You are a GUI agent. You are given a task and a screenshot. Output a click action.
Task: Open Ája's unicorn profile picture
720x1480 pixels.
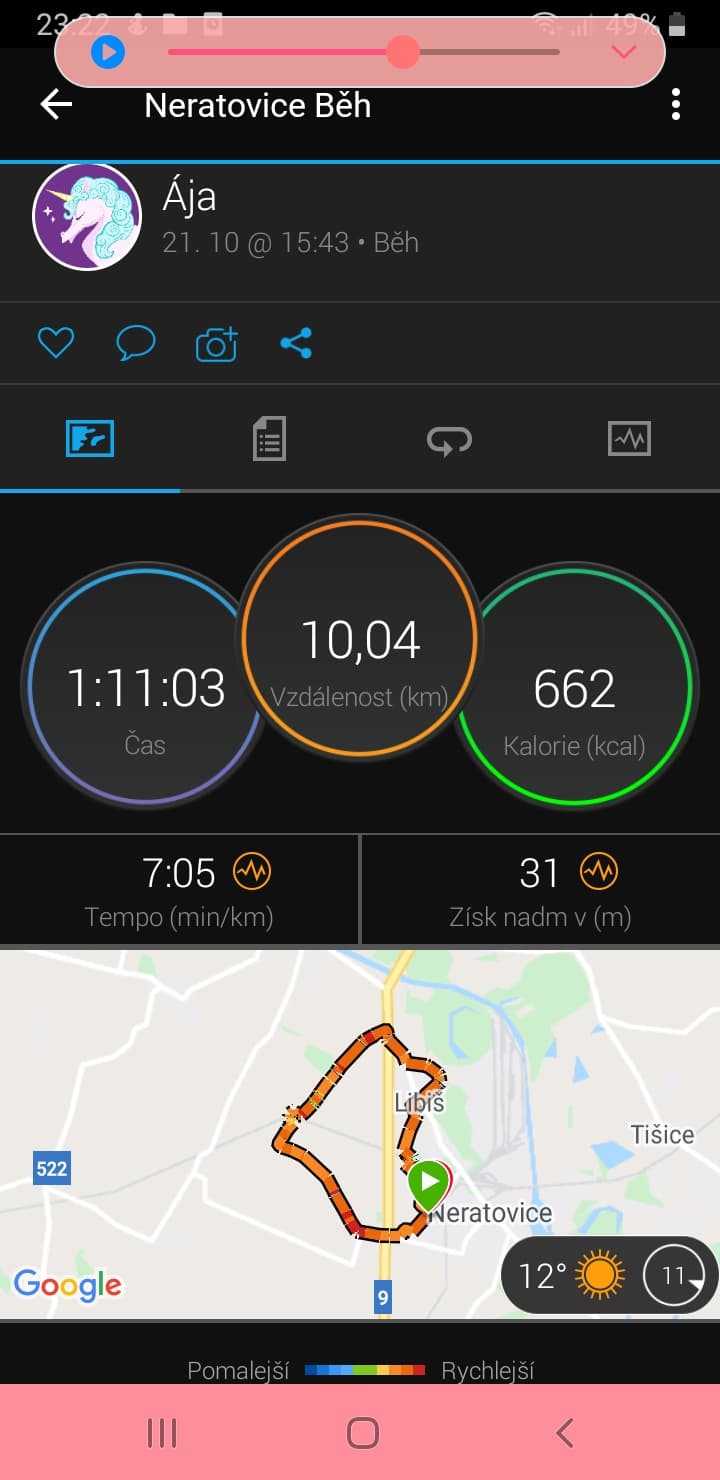pos(87,217)
